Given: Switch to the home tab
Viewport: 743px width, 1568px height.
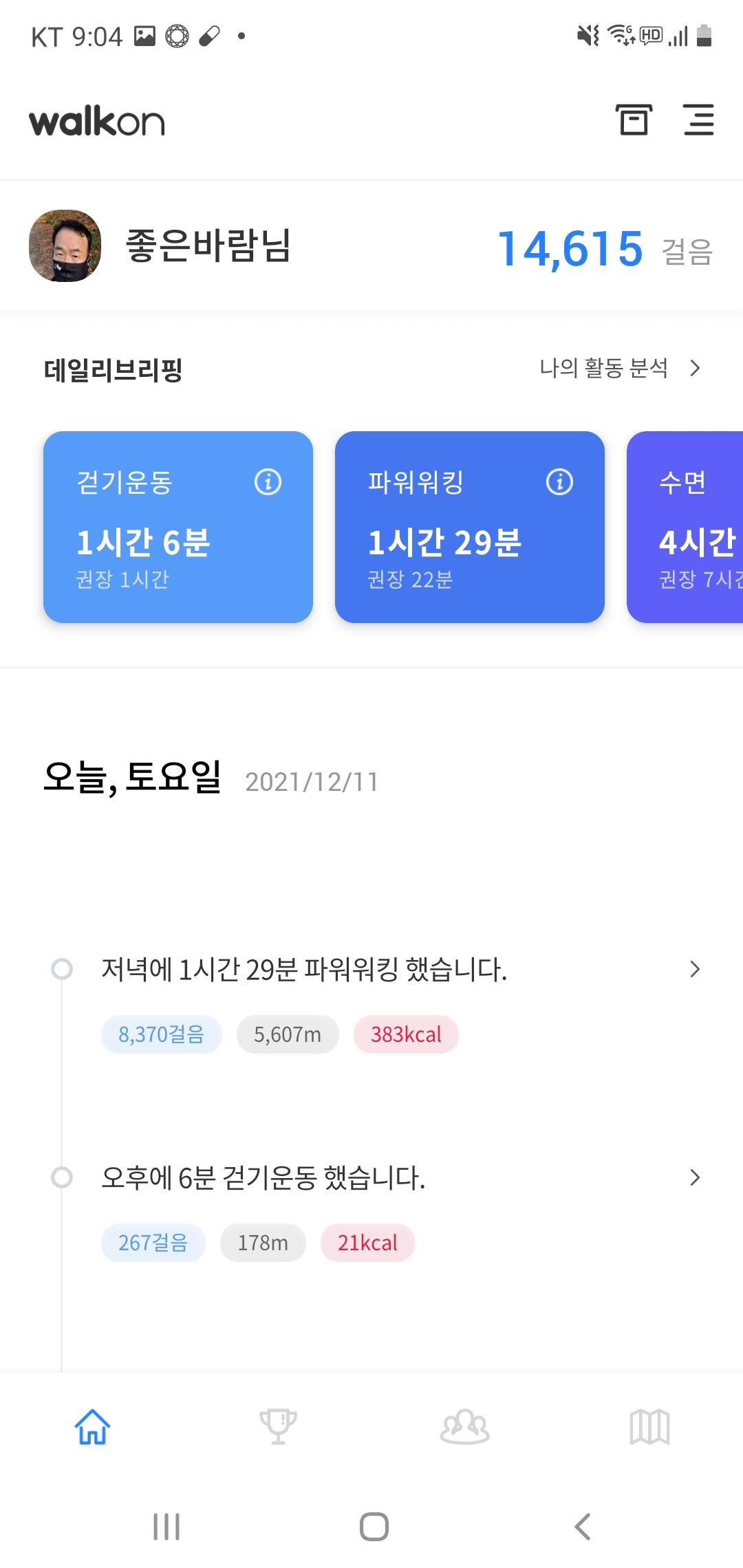Looking at the screenshot, I should 93,1427.
